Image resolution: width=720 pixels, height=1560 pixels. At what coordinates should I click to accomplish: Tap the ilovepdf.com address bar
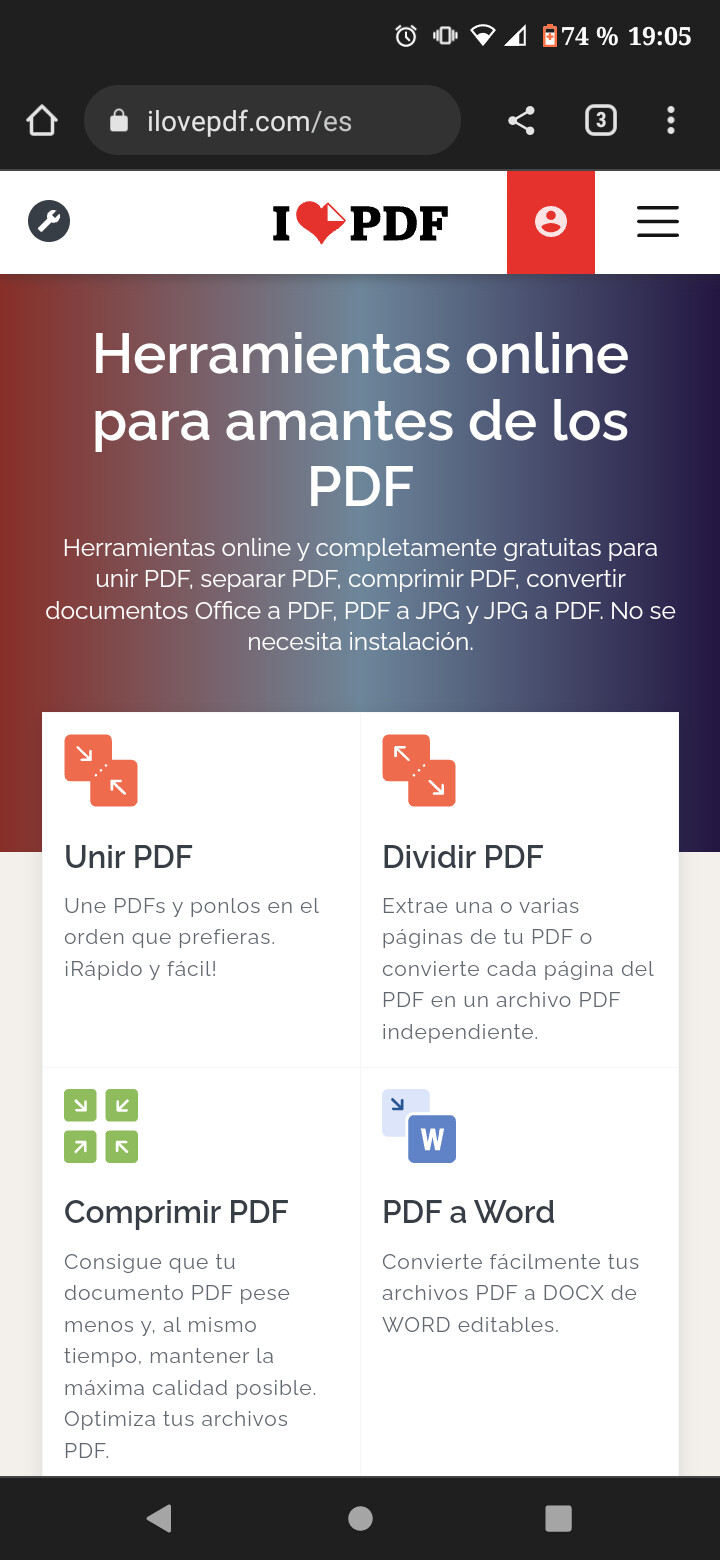tap(272, 122)
